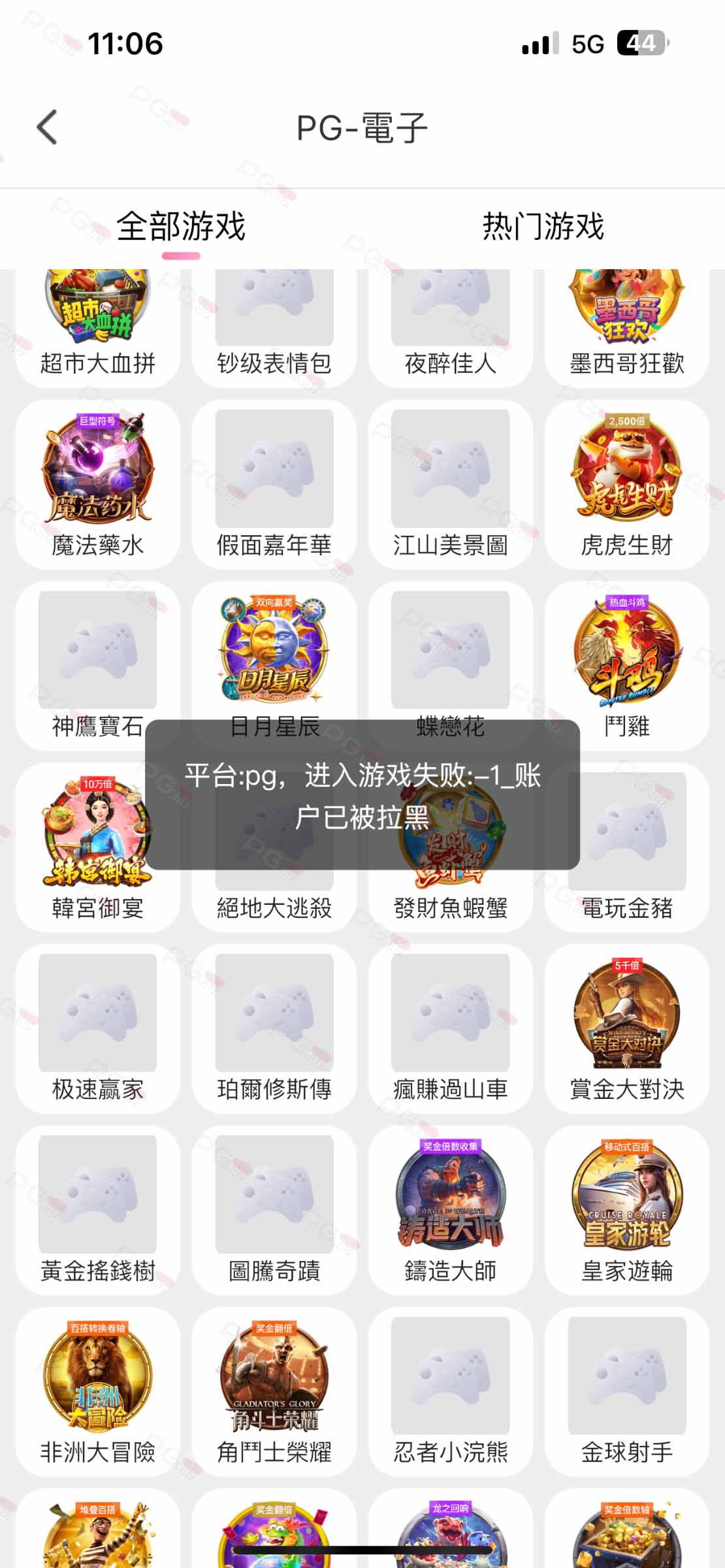The height and width of the screenshot is (1568, 725).
Task: Open the 极速赢家 game tile
Action: pos(98,1029)
